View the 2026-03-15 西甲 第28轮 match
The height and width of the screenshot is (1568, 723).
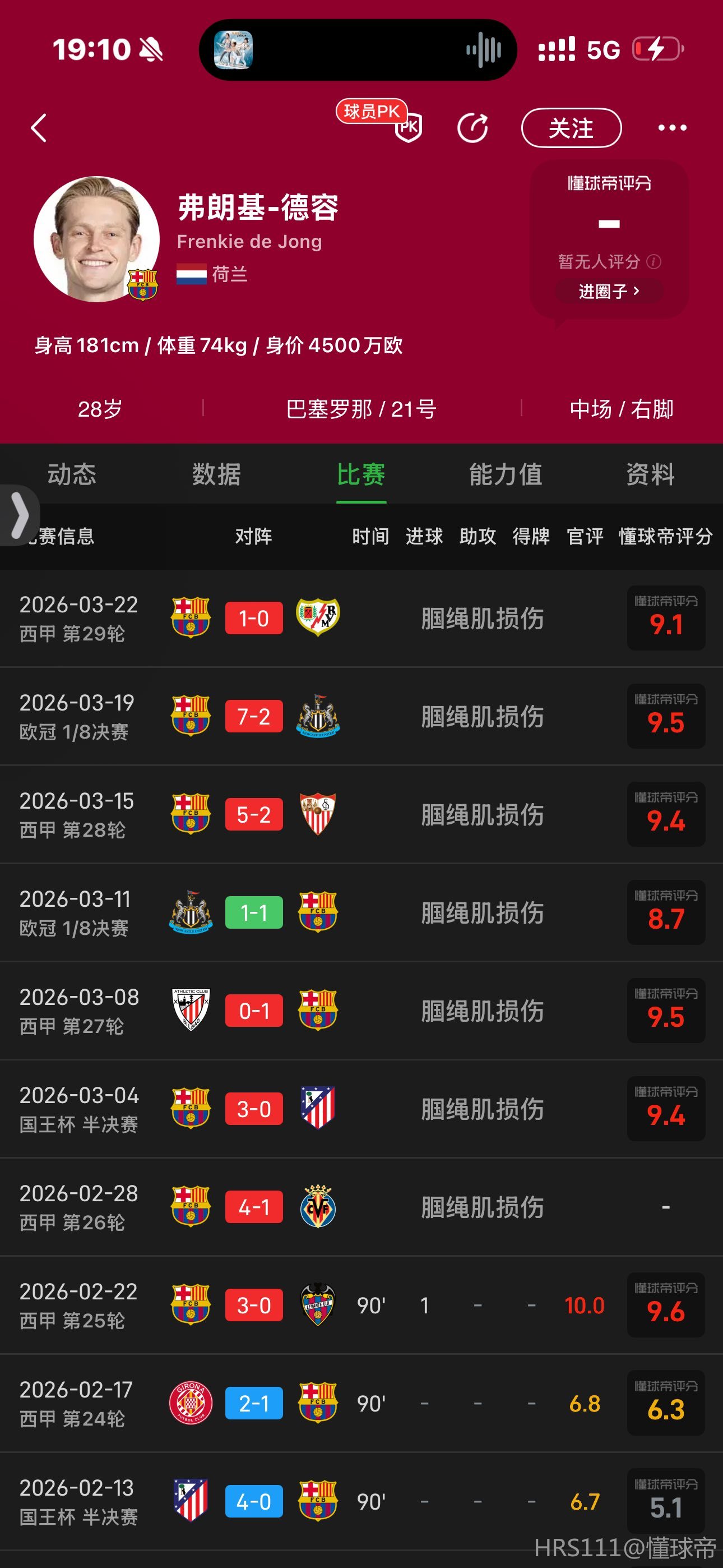pos(361,814)
